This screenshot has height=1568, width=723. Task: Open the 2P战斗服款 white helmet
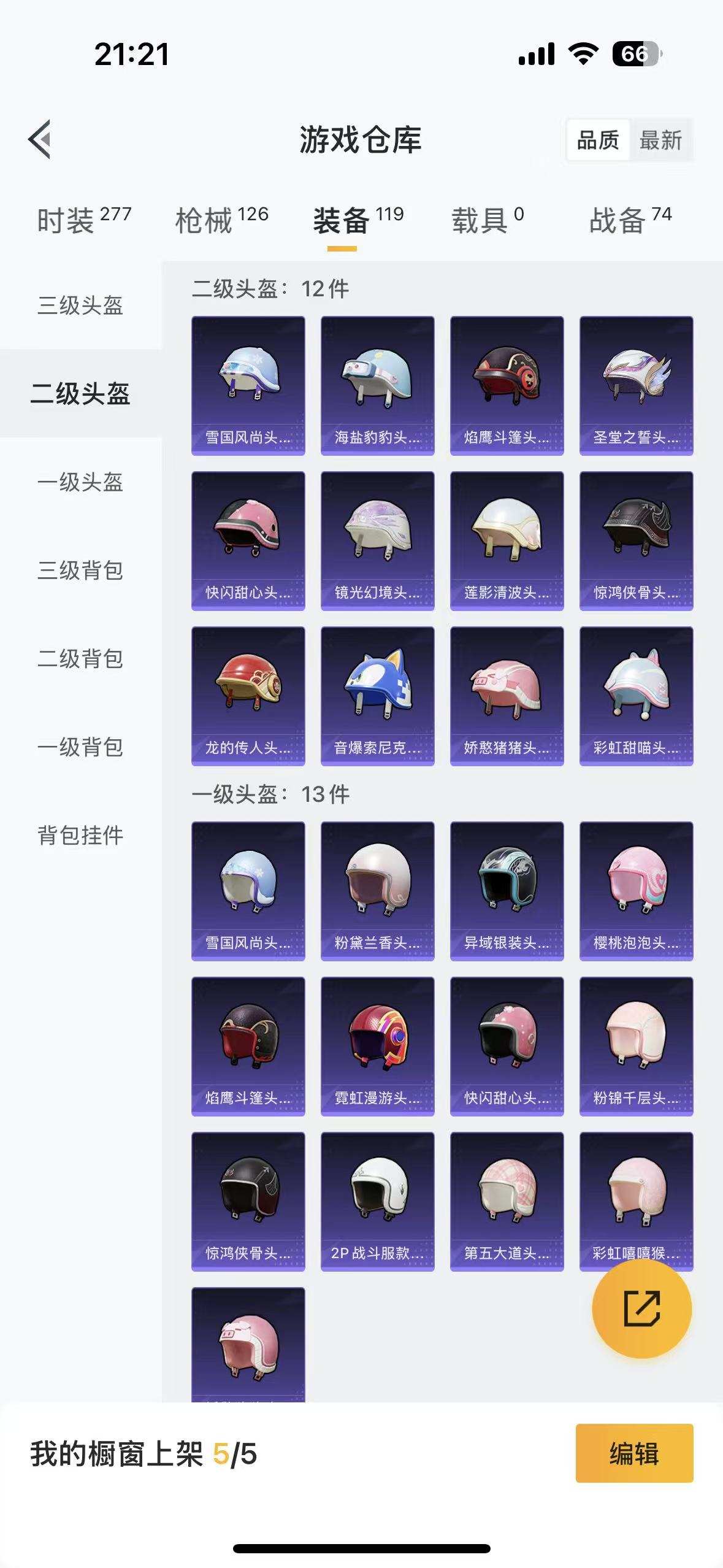click(x=377, y=1193)
